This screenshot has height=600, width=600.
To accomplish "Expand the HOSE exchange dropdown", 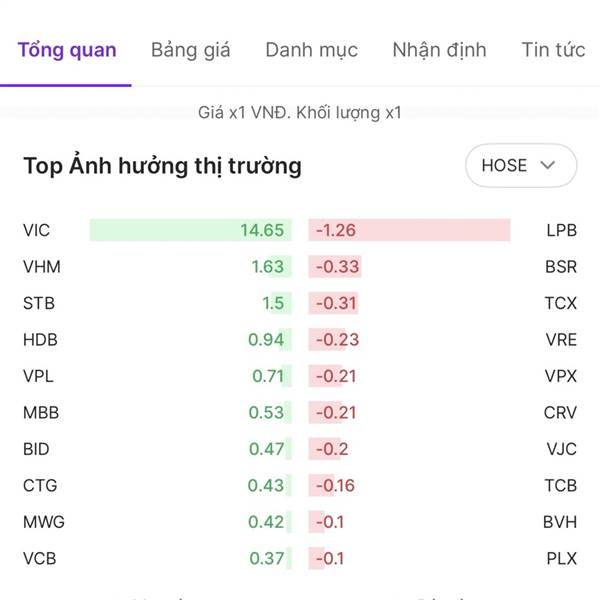I will click(520, 166).
